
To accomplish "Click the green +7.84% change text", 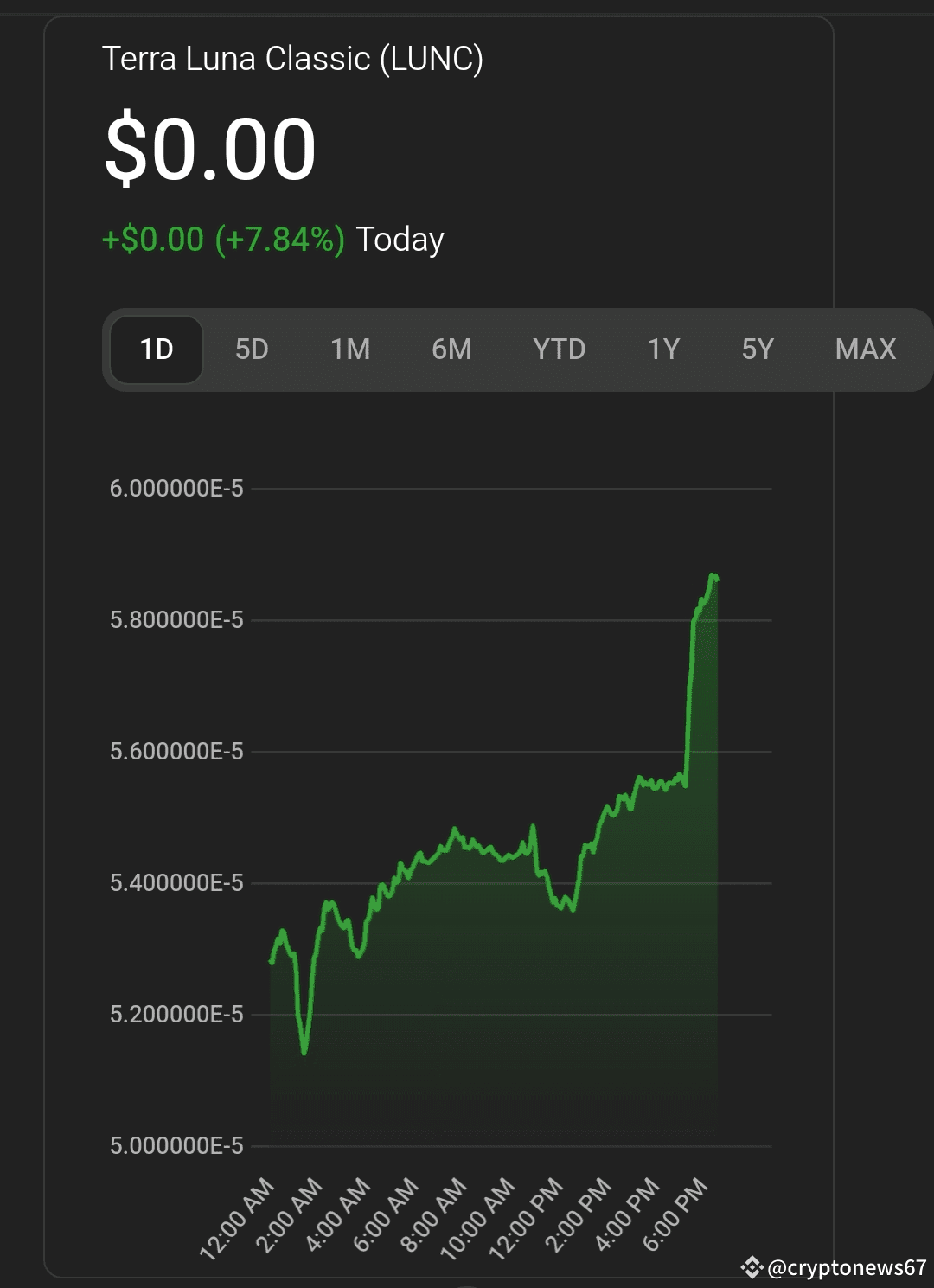I will coord(281,239).
